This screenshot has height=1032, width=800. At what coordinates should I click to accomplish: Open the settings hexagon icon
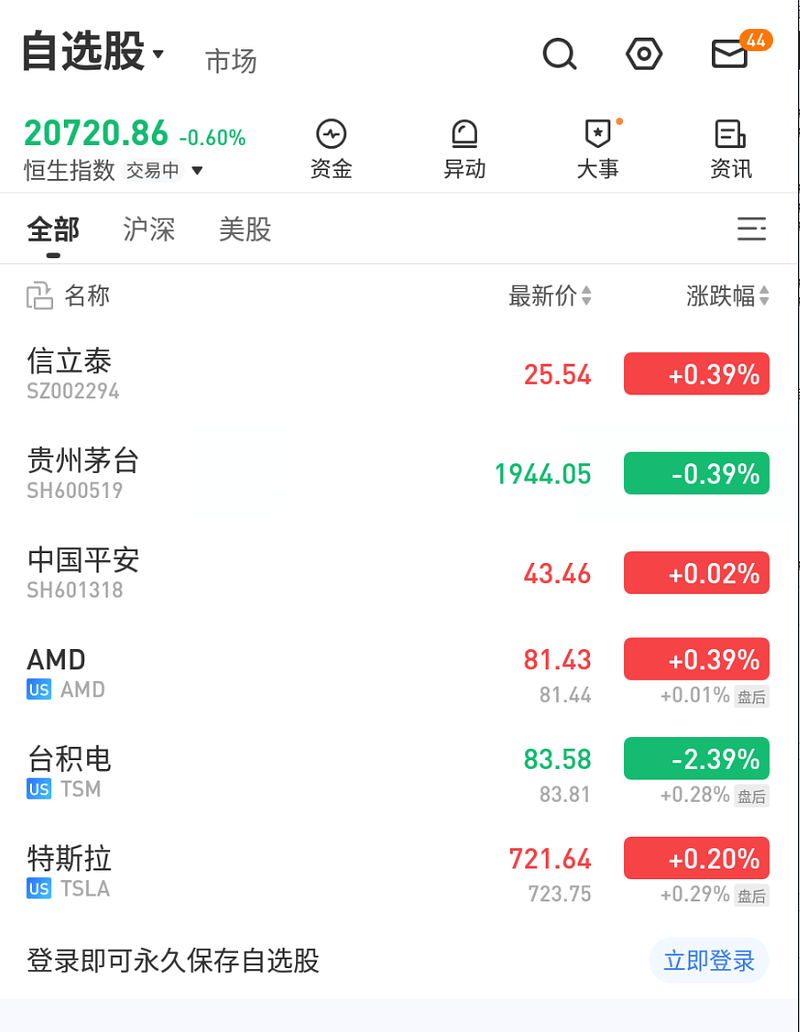(644, 53)
